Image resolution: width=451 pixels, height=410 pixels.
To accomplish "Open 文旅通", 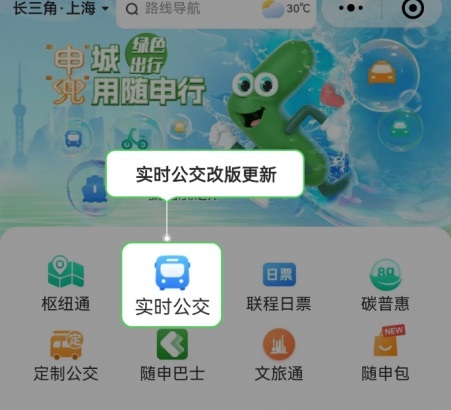I will click(279, 355).
